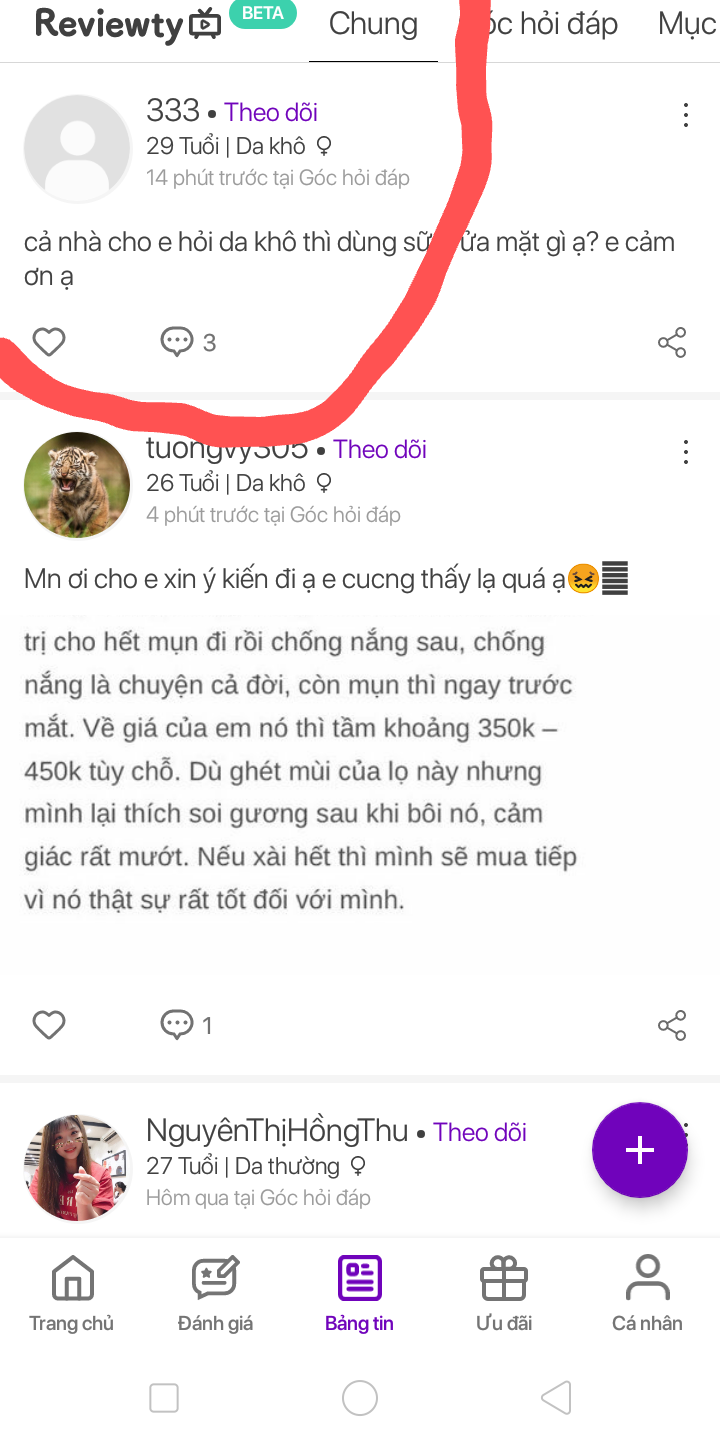The image size is (720, 1443).
Task: Follow NguyênThịHồngThu via Theo dõi
Action: click(480, 1132)
